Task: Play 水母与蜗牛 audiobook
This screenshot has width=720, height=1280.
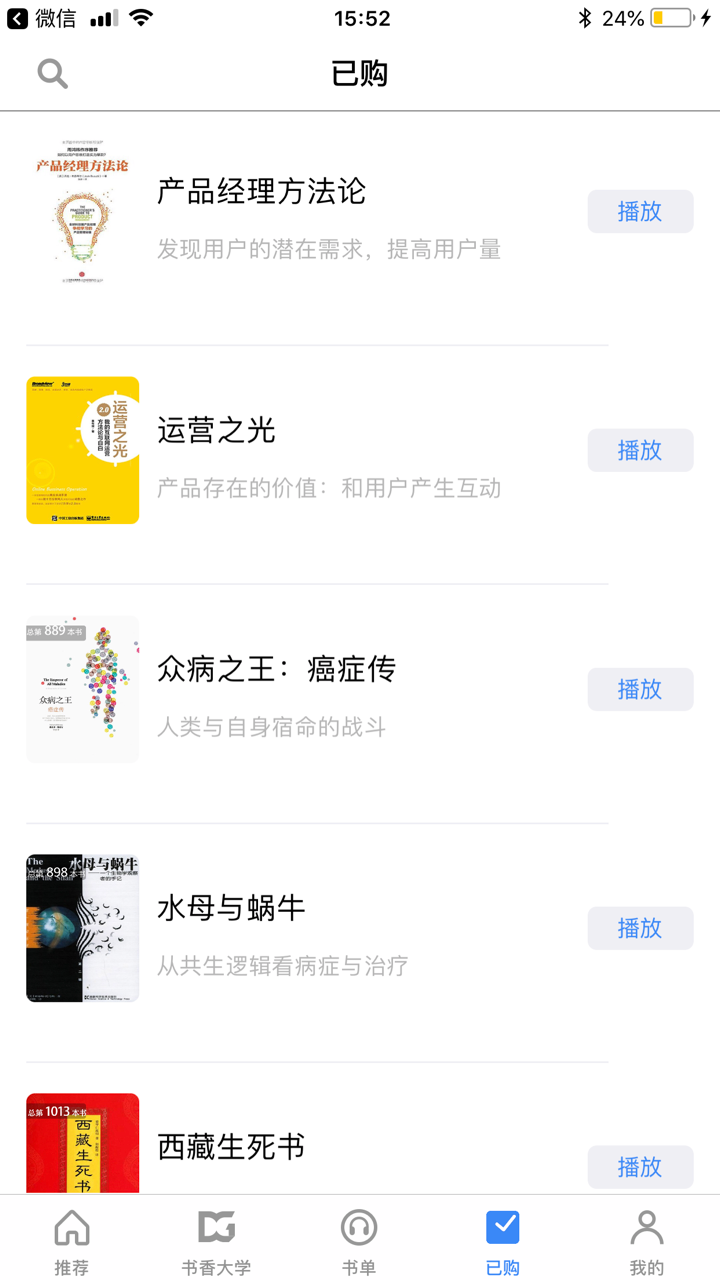Action: click(640, 928)
